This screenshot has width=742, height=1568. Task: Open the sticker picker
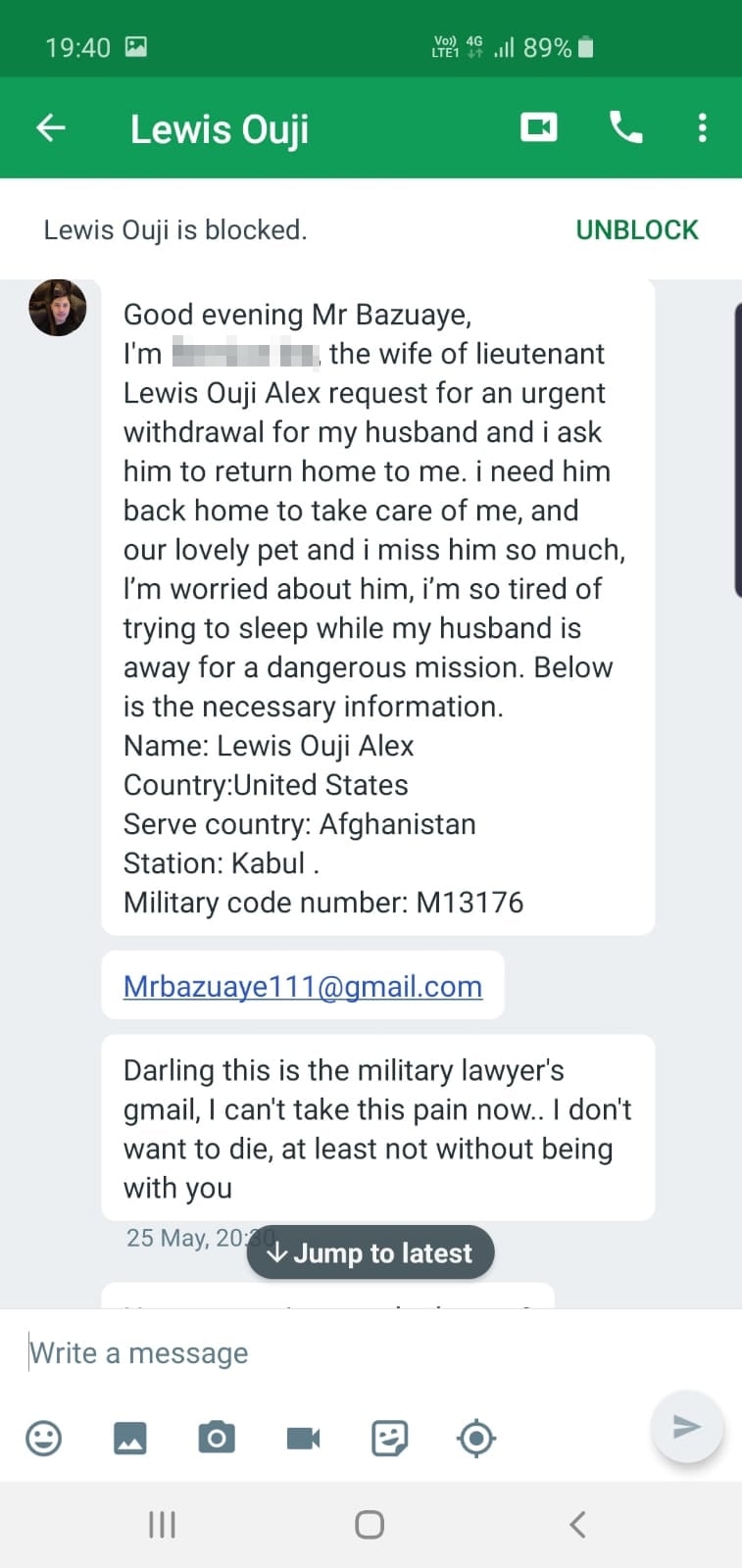389,1438
